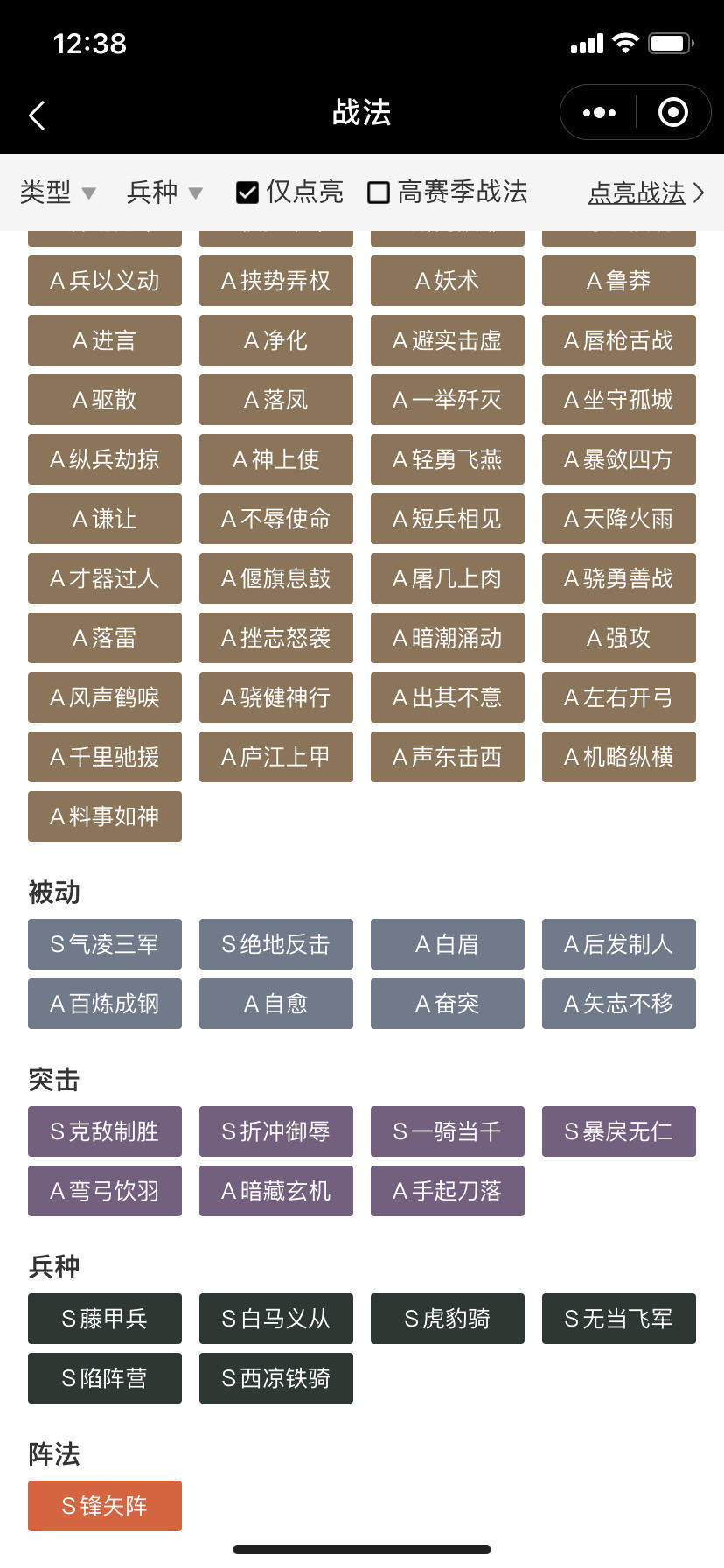Viewport: 724px width, 1568px height.
Task: Select the S锋矢阵 formation tactic
Action: click(104, 1505)
